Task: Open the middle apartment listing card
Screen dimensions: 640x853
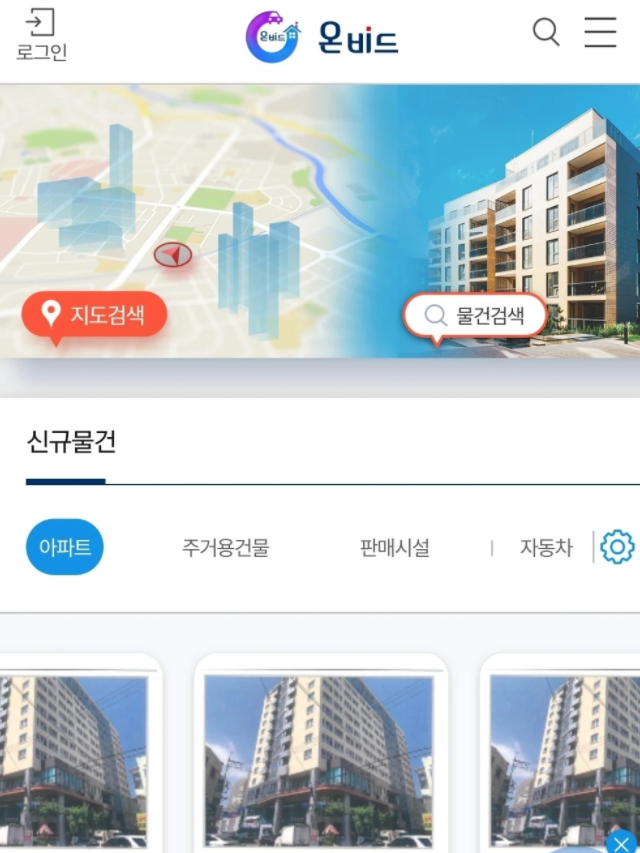Action: 320,755
